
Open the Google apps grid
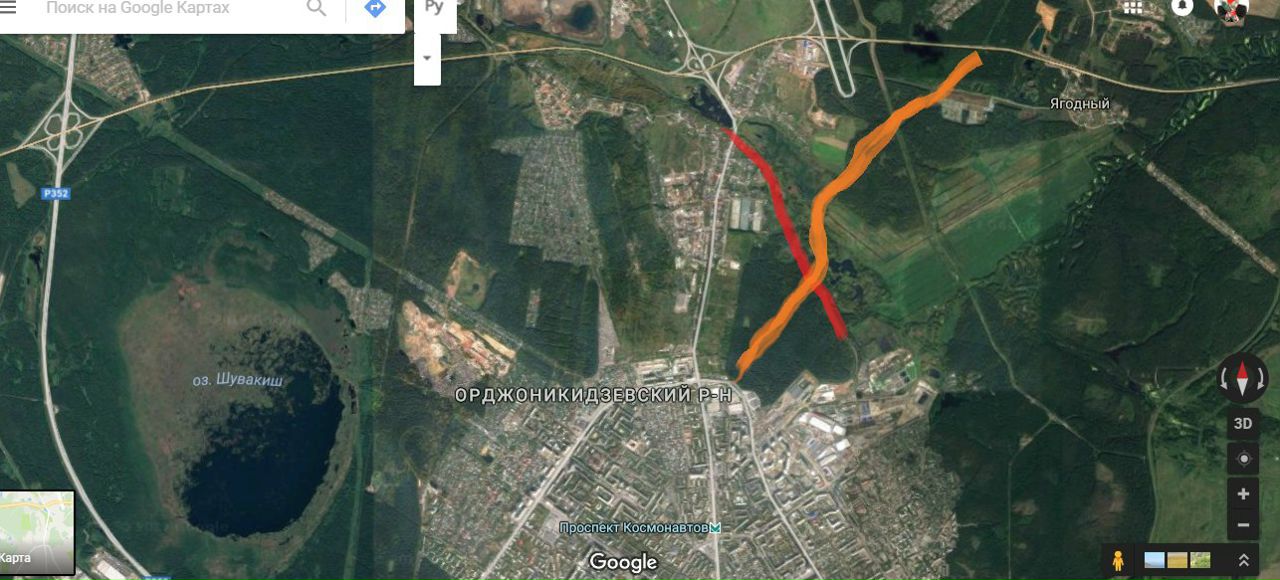[x=1132, y=7]
